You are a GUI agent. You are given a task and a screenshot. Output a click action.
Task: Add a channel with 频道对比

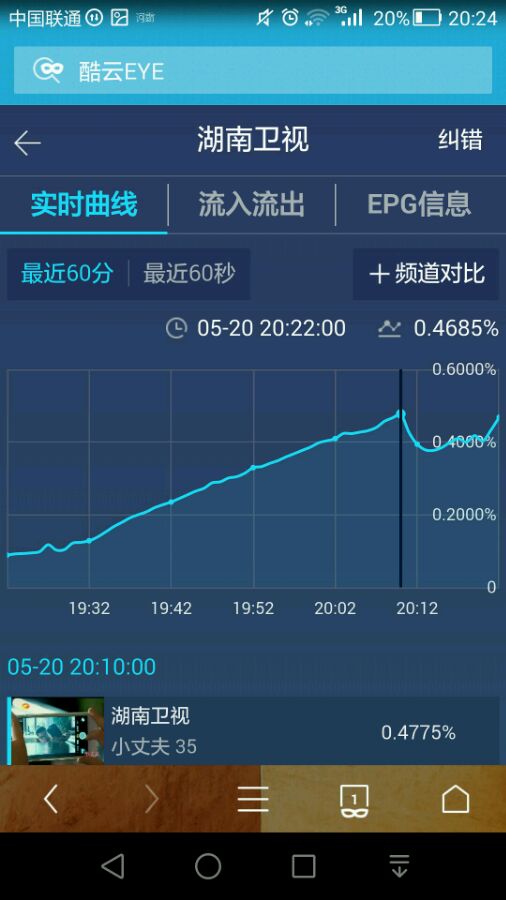click(x=426, y=274)
